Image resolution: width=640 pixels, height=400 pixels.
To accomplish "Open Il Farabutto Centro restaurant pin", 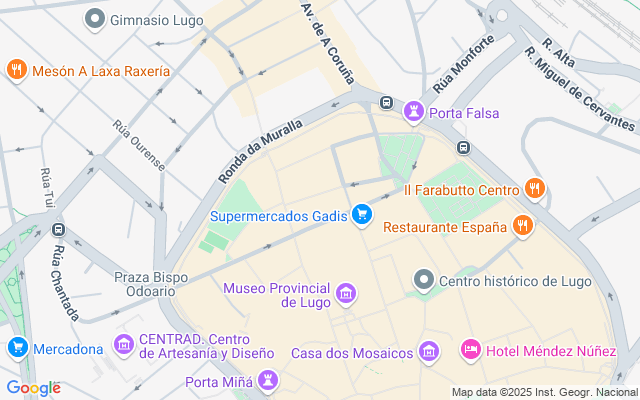I will point(535,189).
